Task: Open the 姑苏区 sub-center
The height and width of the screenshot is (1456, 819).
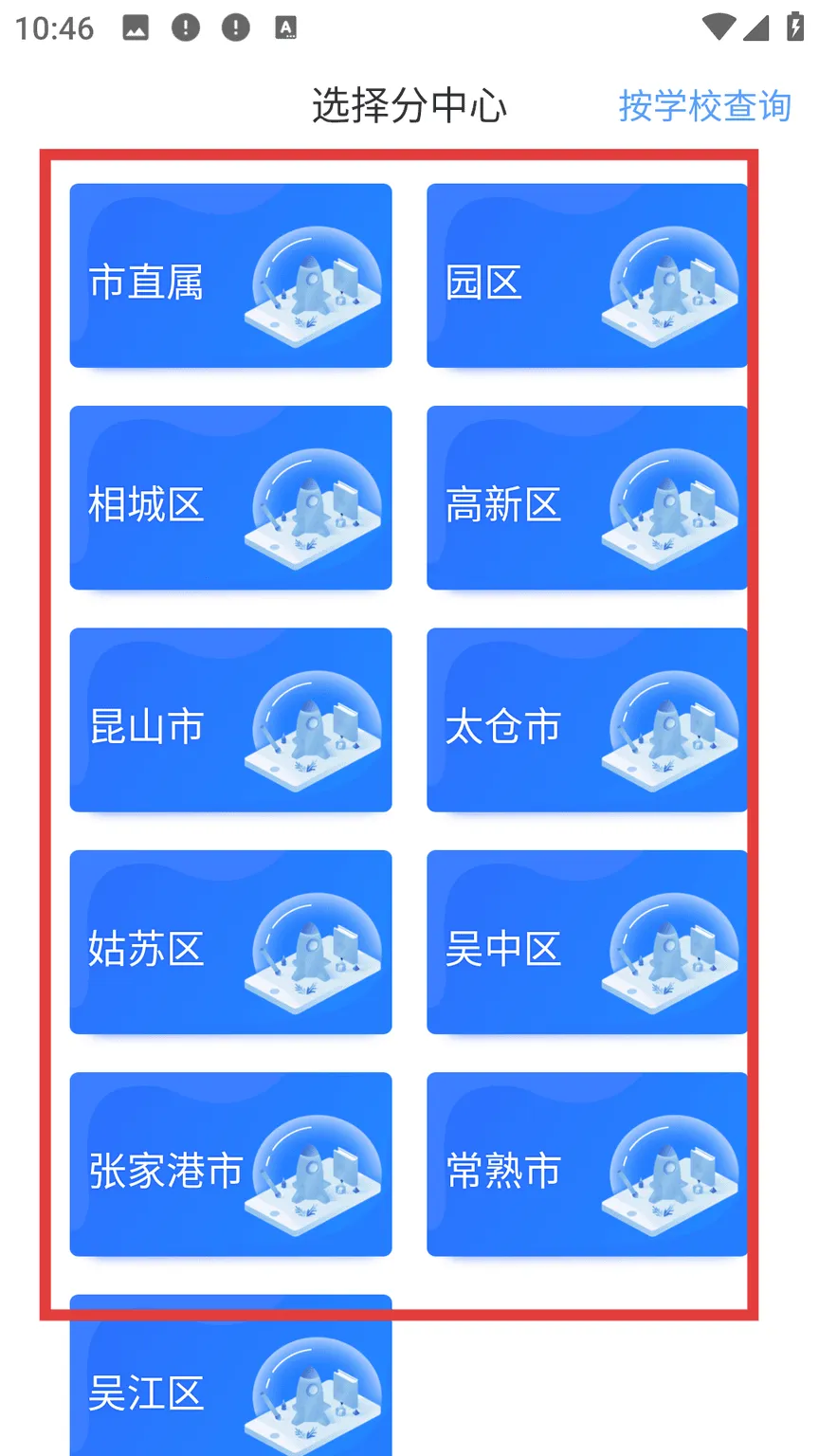Action: (x=230, y=941)
